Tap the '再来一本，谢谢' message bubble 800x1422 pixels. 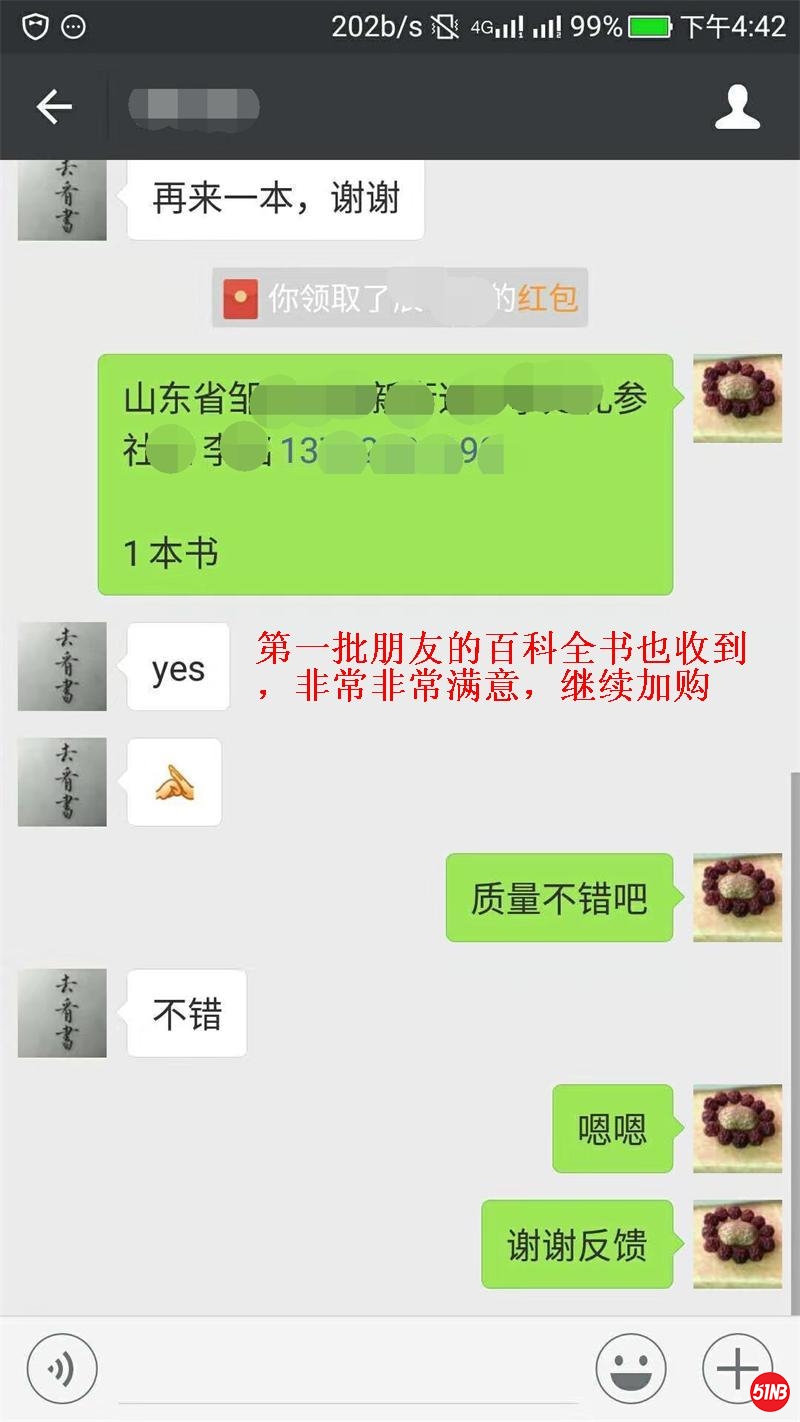(x=275, y=200)
